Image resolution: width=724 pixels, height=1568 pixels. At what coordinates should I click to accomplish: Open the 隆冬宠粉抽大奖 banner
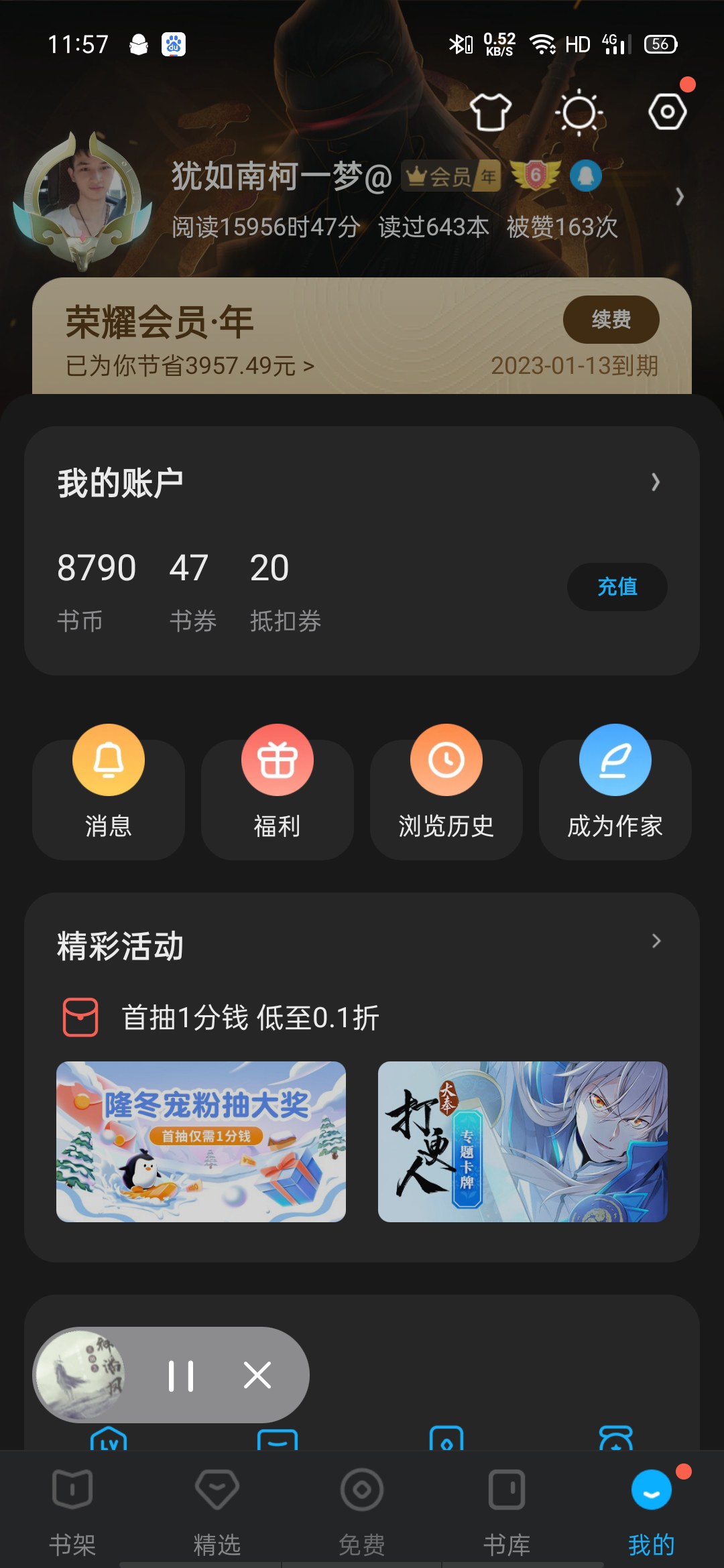[x=201, y=1142]
